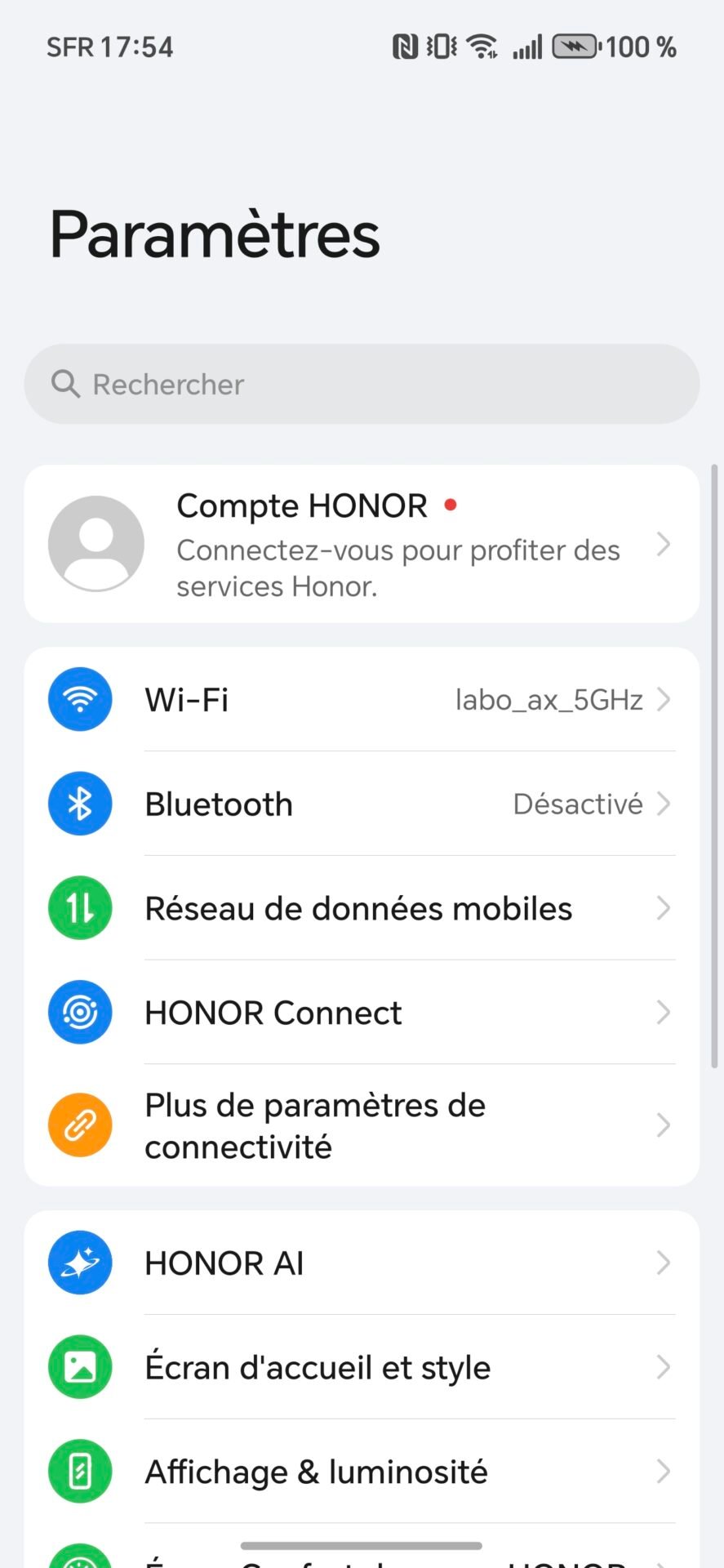The image size is (724, 1568).
Task: Open Plus de paramètres de connectivité
Action: (362, 1125)
